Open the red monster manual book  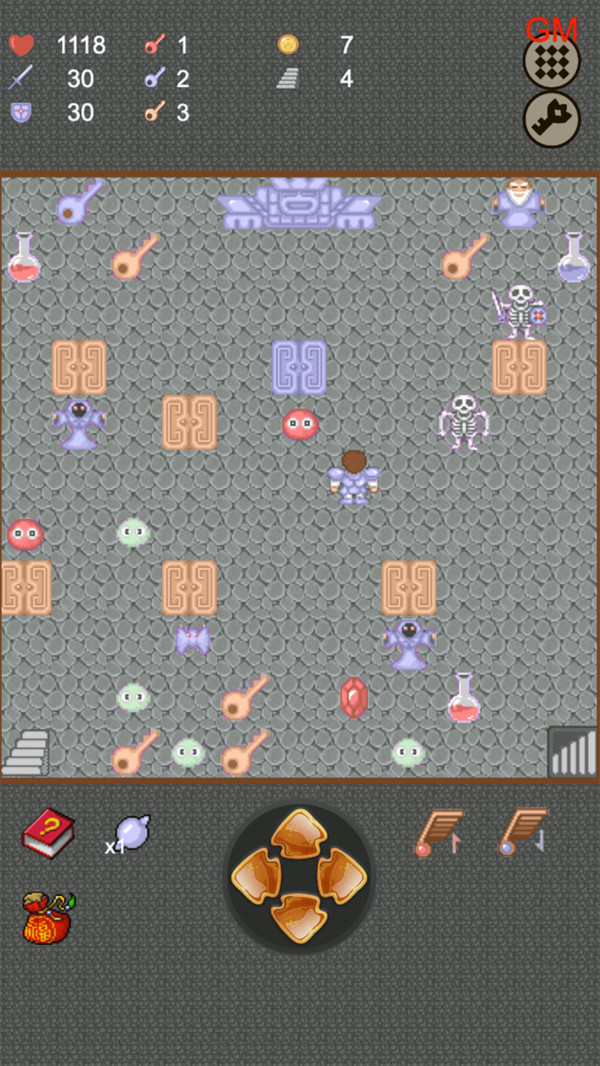48,833
